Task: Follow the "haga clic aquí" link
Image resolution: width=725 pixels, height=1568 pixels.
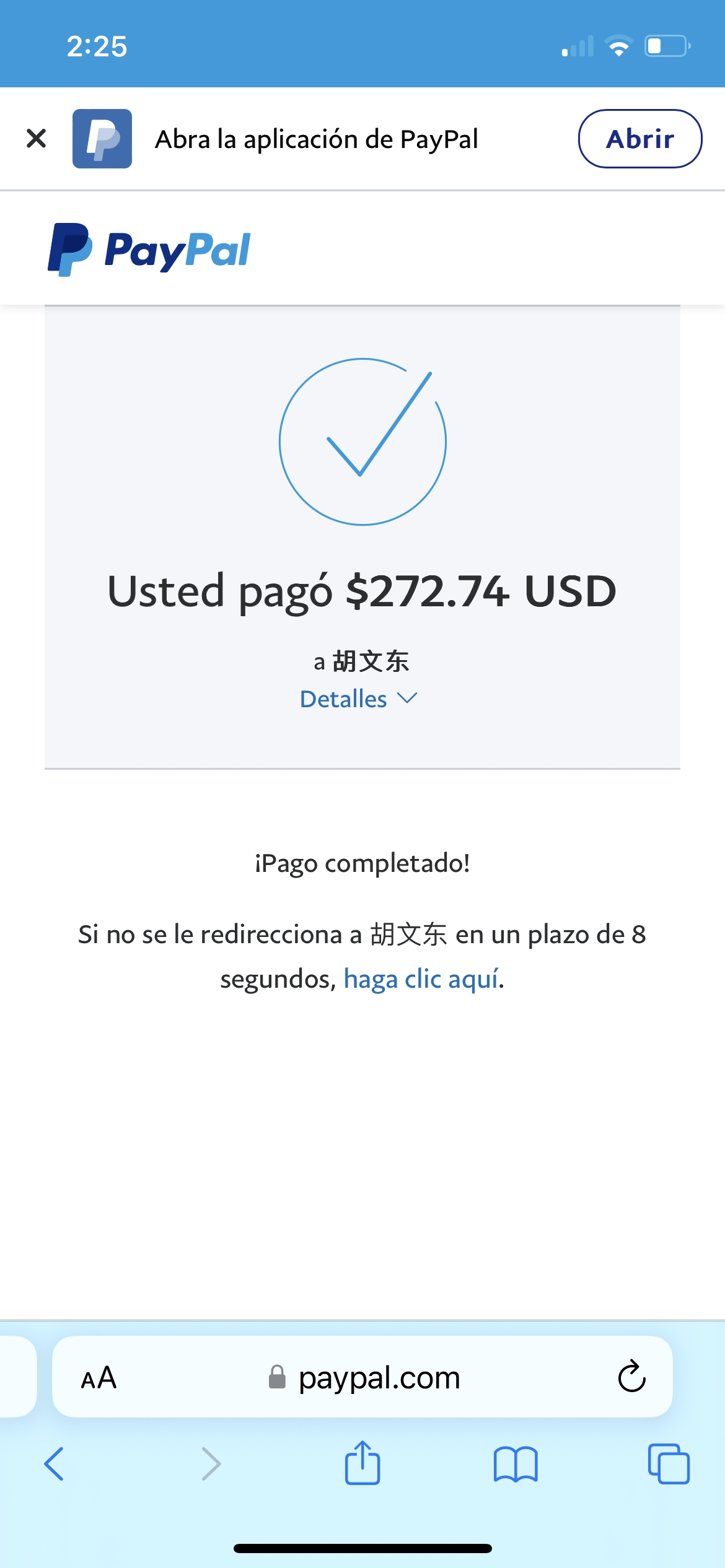Action: [421, 979]
